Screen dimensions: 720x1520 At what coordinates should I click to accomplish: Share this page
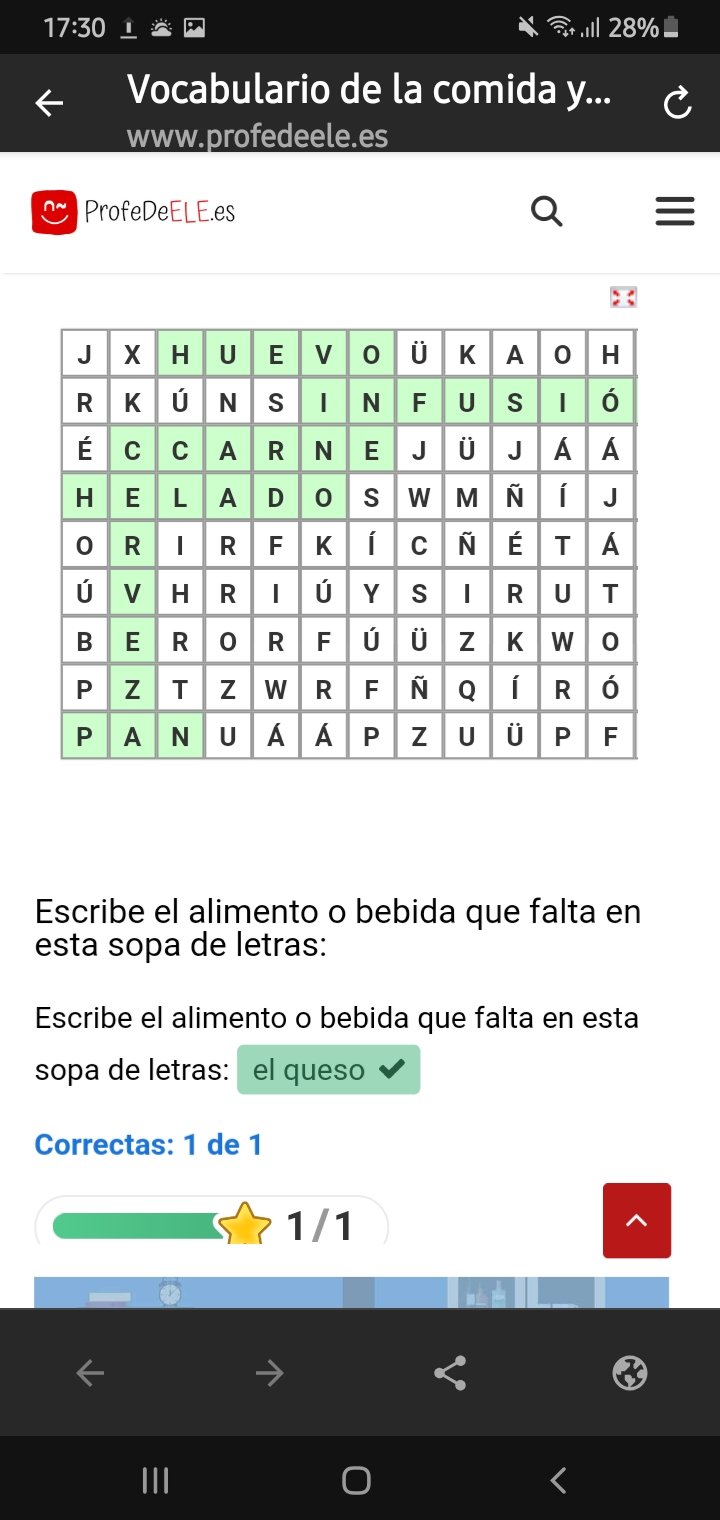tap(450, 1374)
